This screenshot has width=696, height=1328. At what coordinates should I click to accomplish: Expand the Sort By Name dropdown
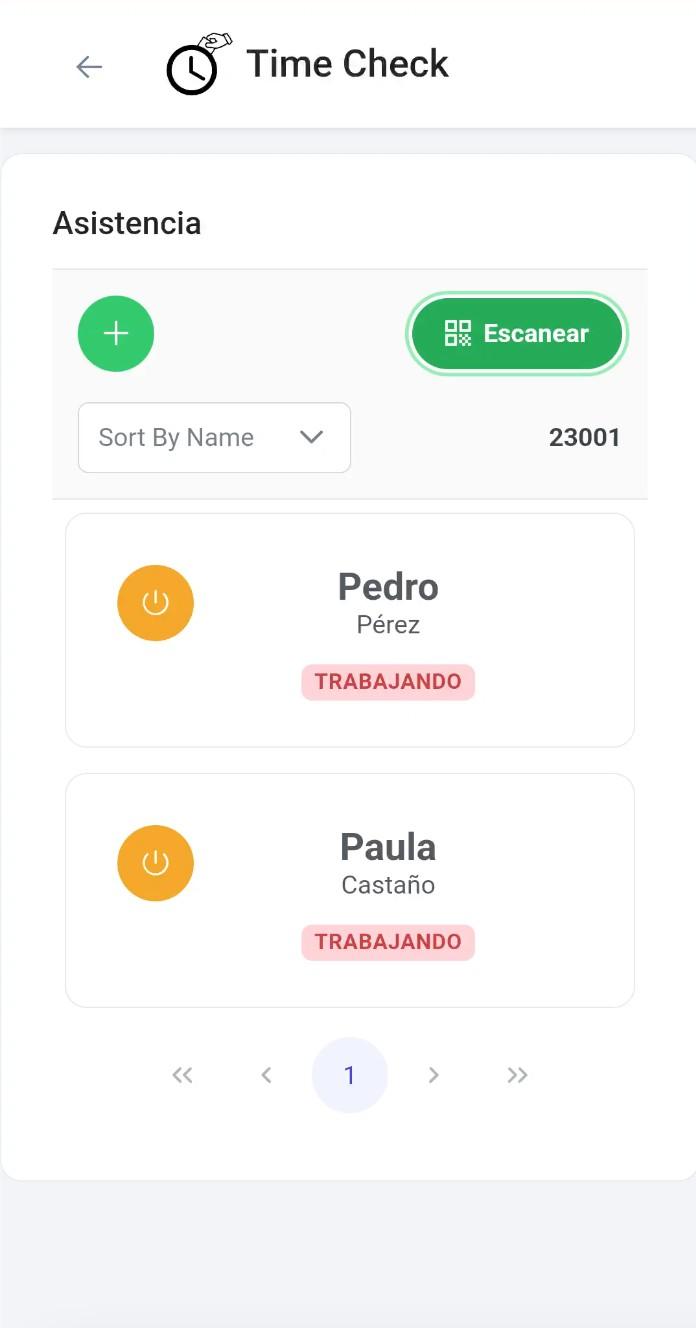[214, 437]
